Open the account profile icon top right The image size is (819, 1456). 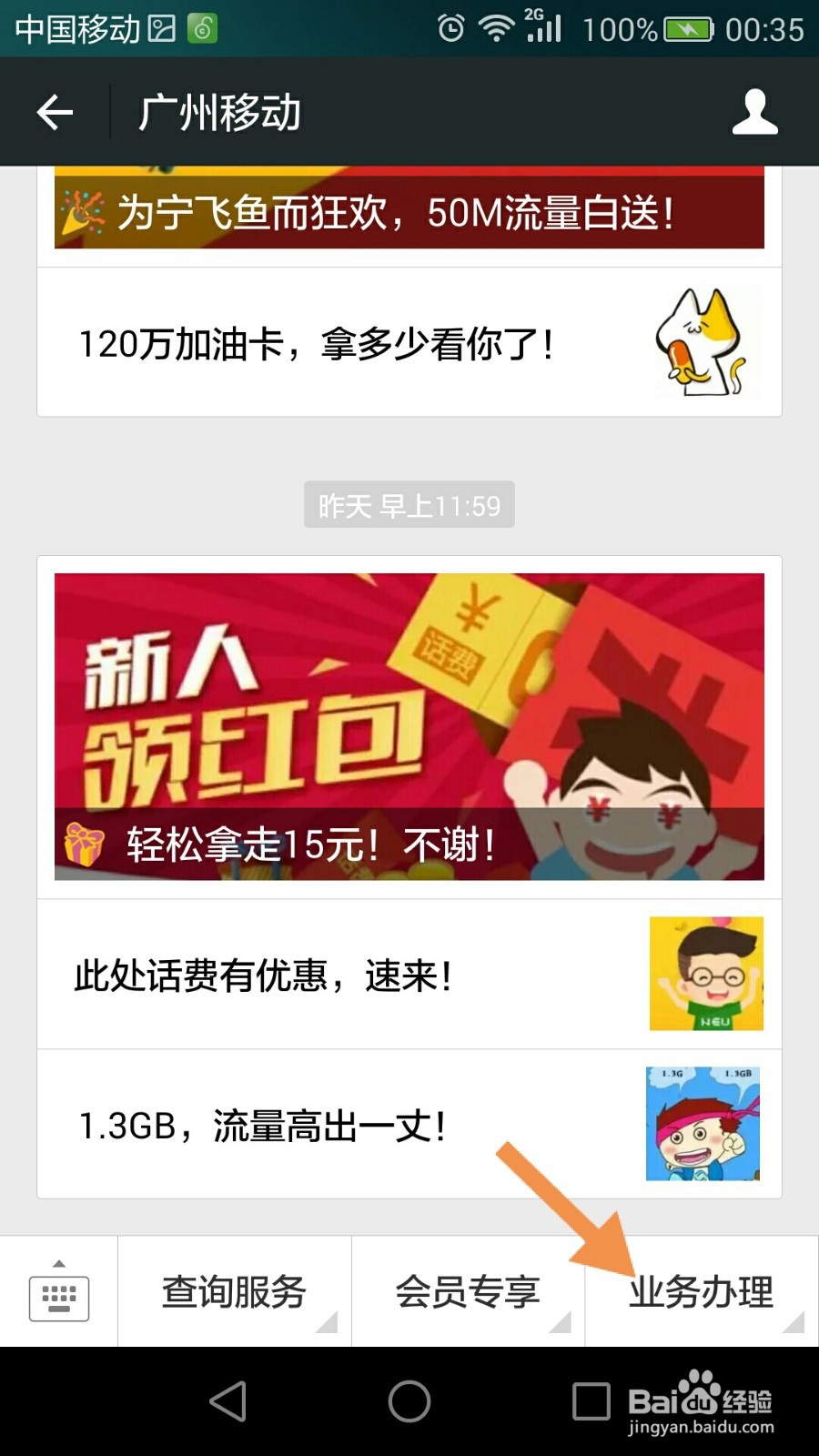point(754,111)
